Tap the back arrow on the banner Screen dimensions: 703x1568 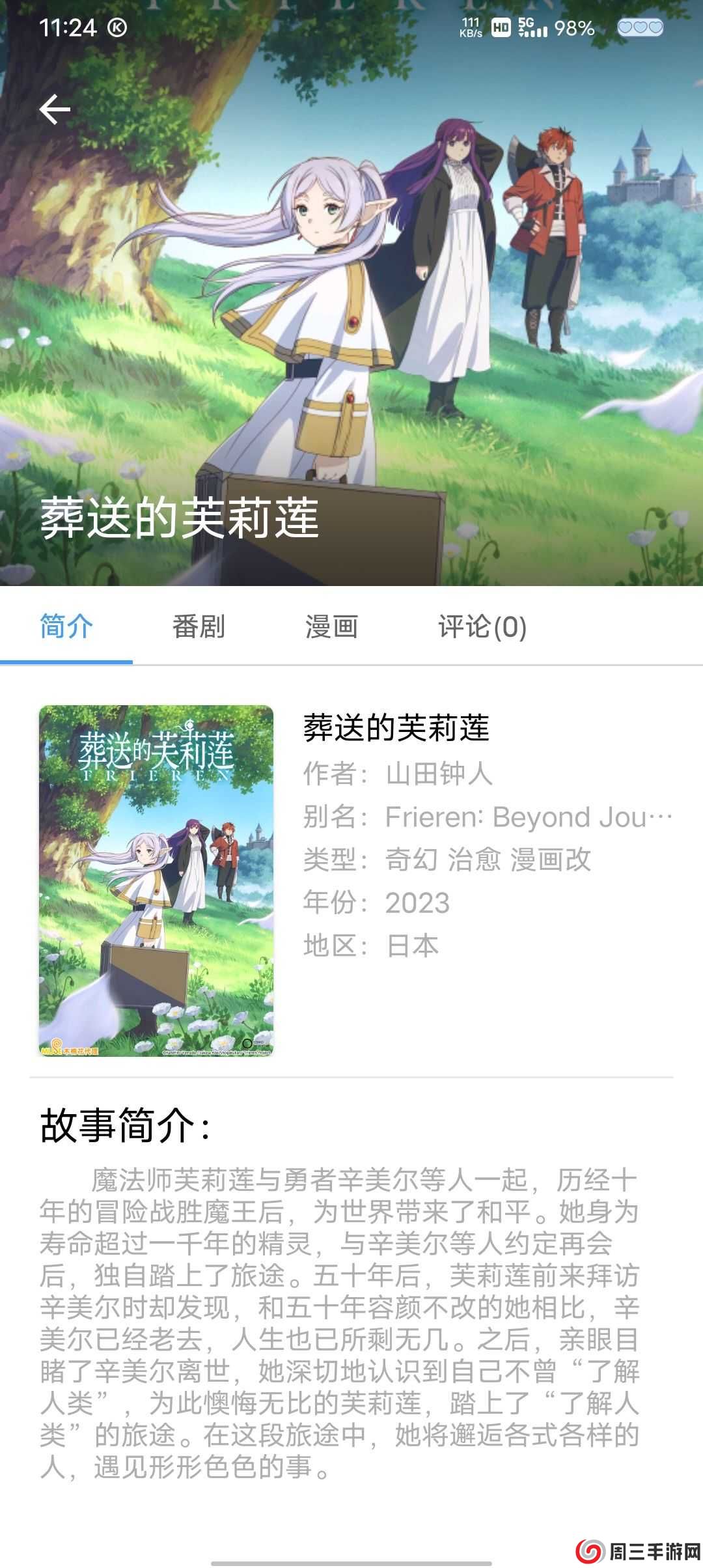[55, 108]
